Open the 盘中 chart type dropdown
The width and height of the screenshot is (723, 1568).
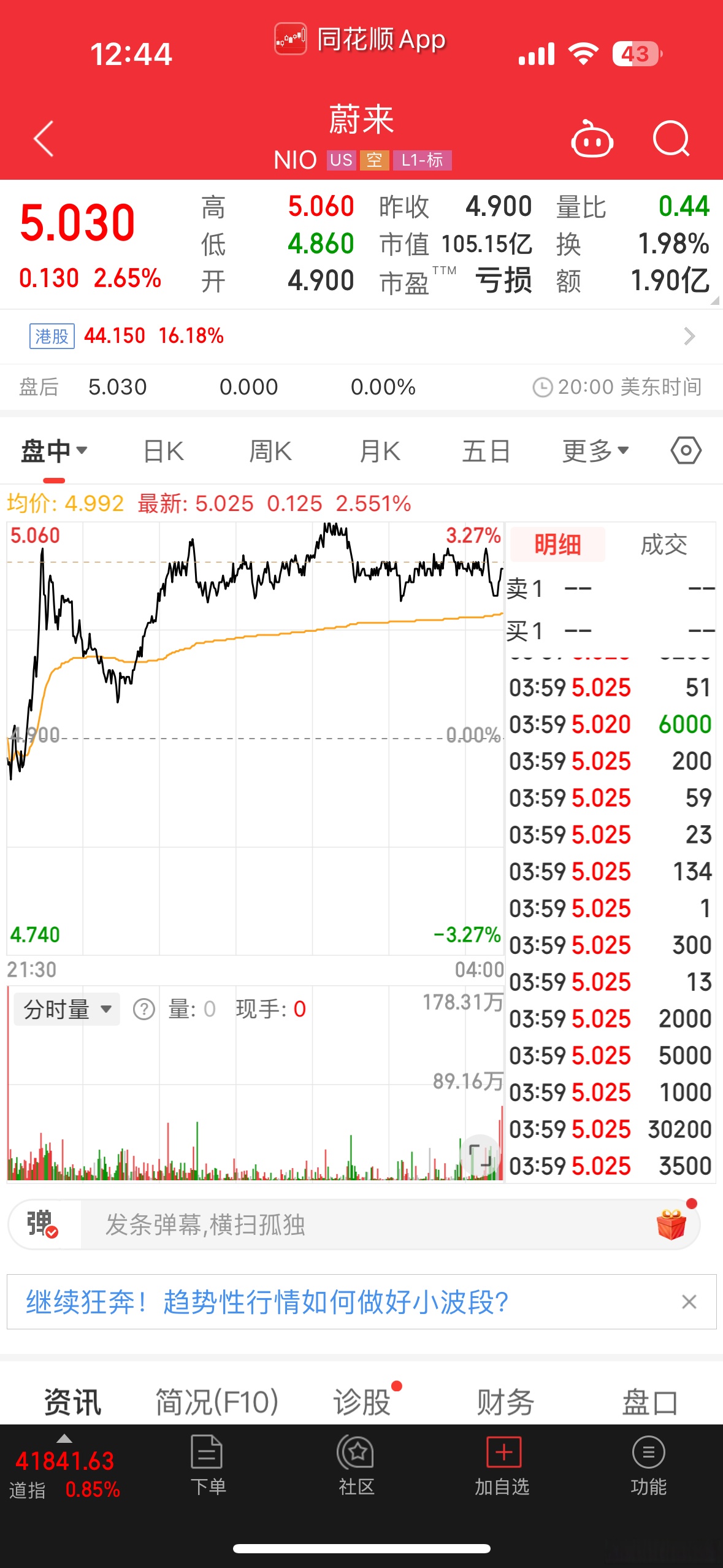(x=54, y=452)
